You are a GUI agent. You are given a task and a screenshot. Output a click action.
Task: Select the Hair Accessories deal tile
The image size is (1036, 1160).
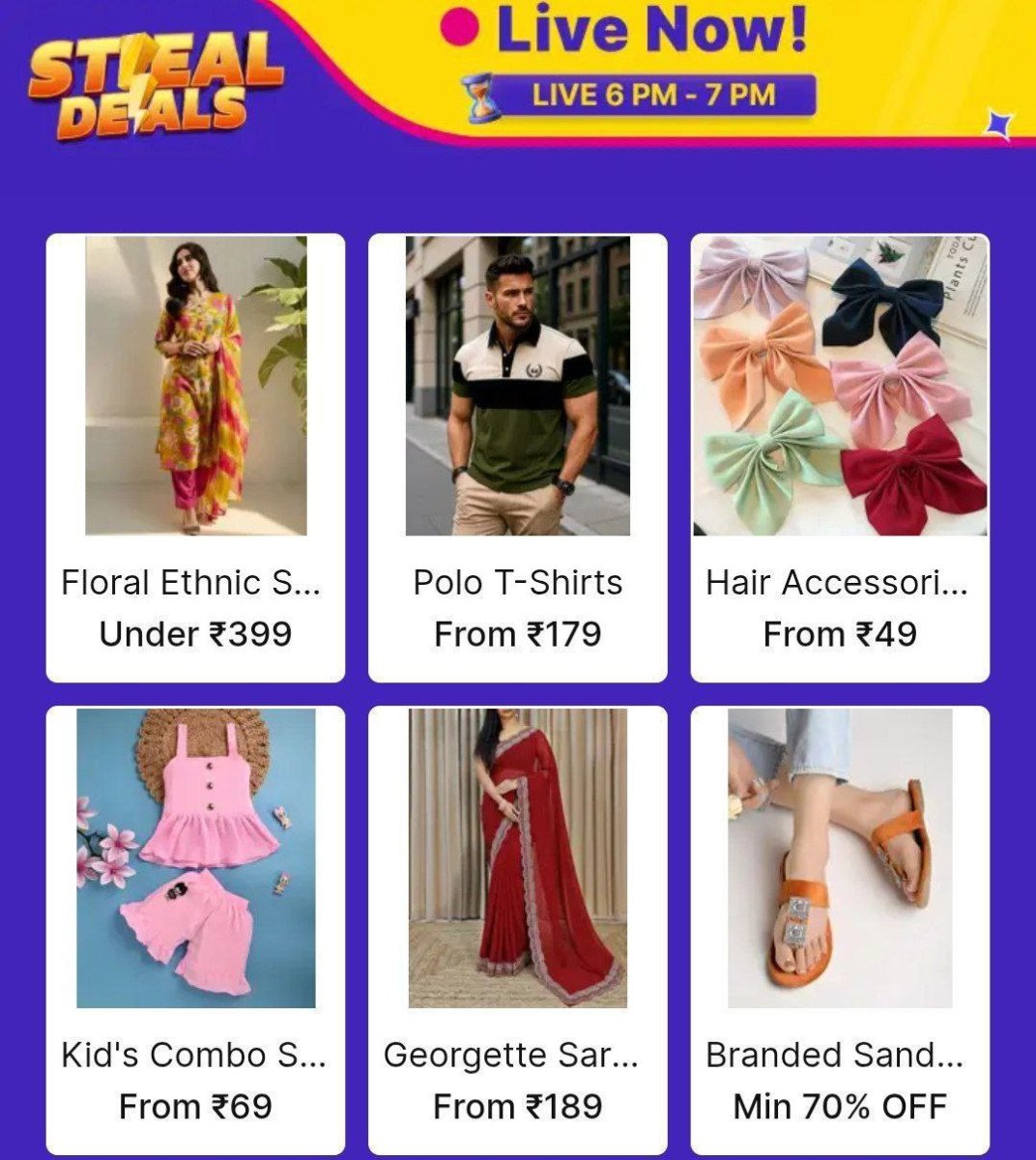click(839, 457)
